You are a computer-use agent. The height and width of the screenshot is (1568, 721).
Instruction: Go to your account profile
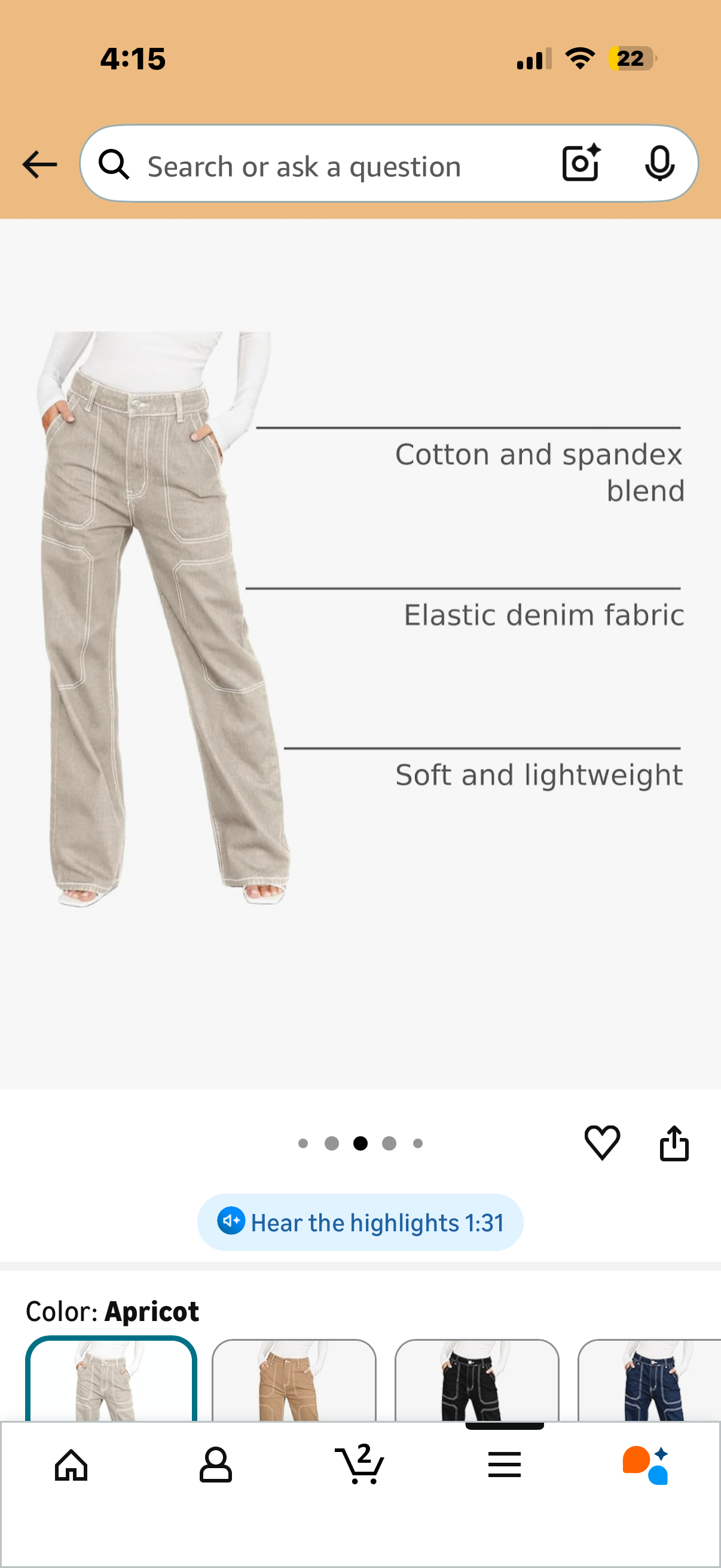(216, 1465)
